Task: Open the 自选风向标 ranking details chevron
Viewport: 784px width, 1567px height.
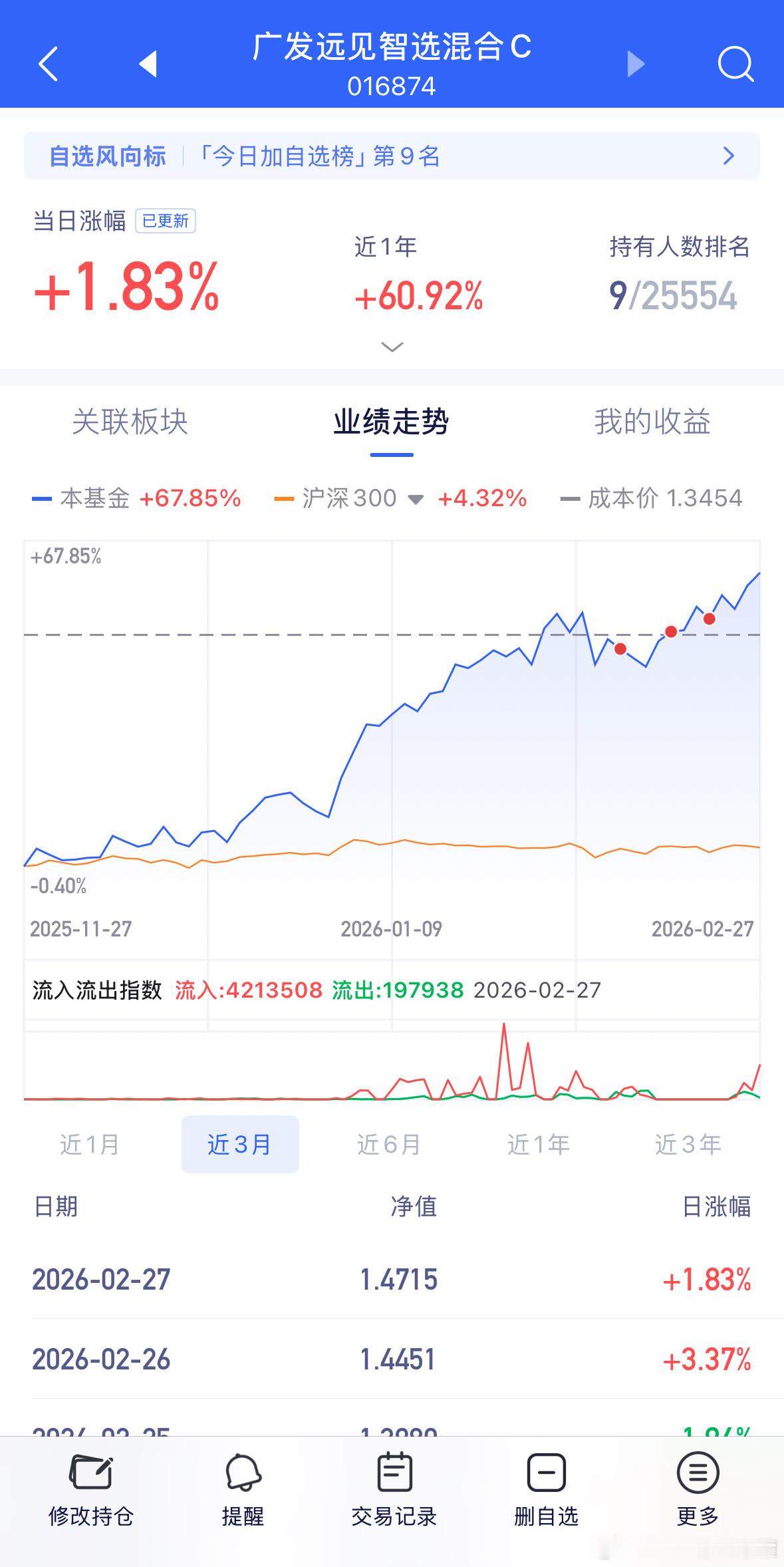Action: click(x=727, y=156)
